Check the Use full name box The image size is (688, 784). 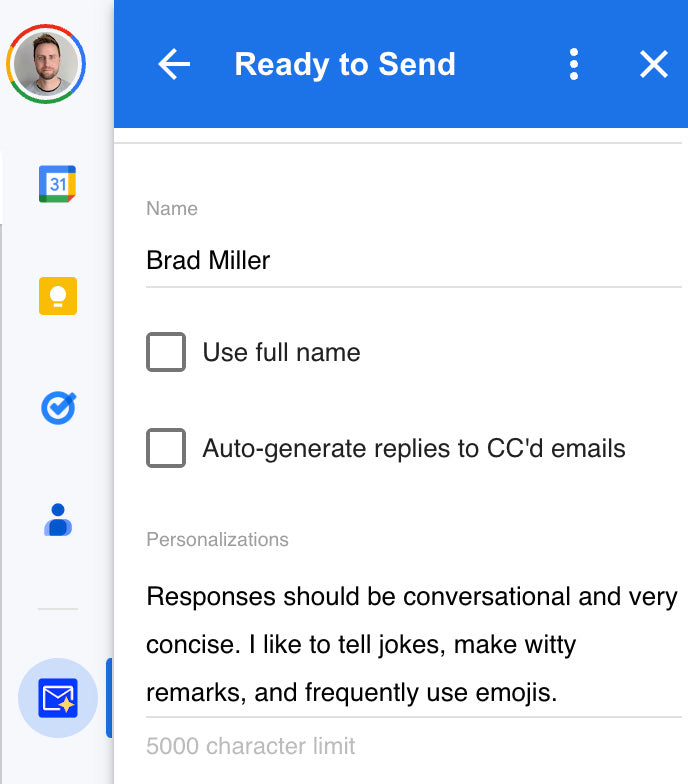pos(166,352)
